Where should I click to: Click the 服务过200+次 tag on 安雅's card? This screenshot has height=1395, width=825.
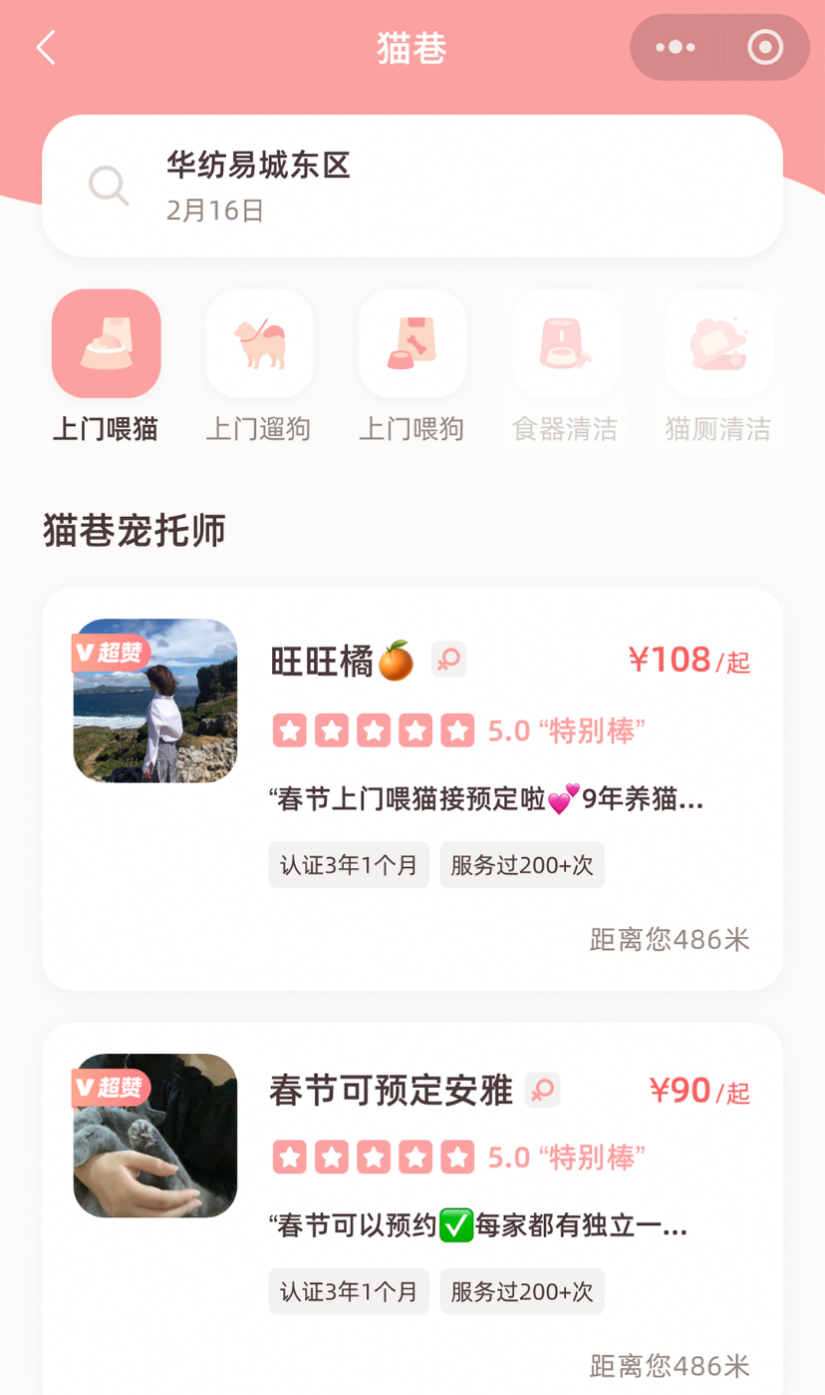click(521, 1291)
